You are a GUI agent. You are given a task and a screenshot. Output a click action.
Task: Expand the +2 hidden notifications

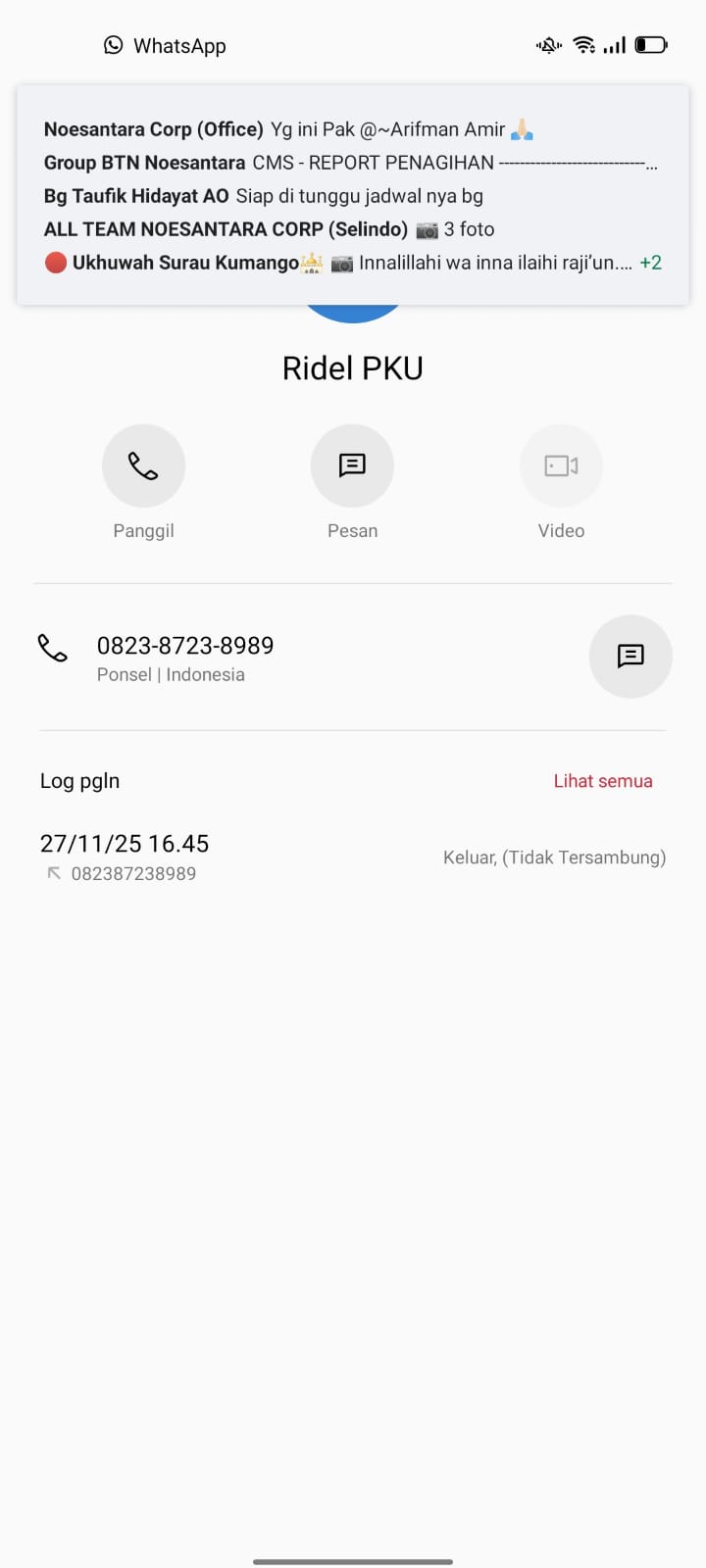pos(650,262)
